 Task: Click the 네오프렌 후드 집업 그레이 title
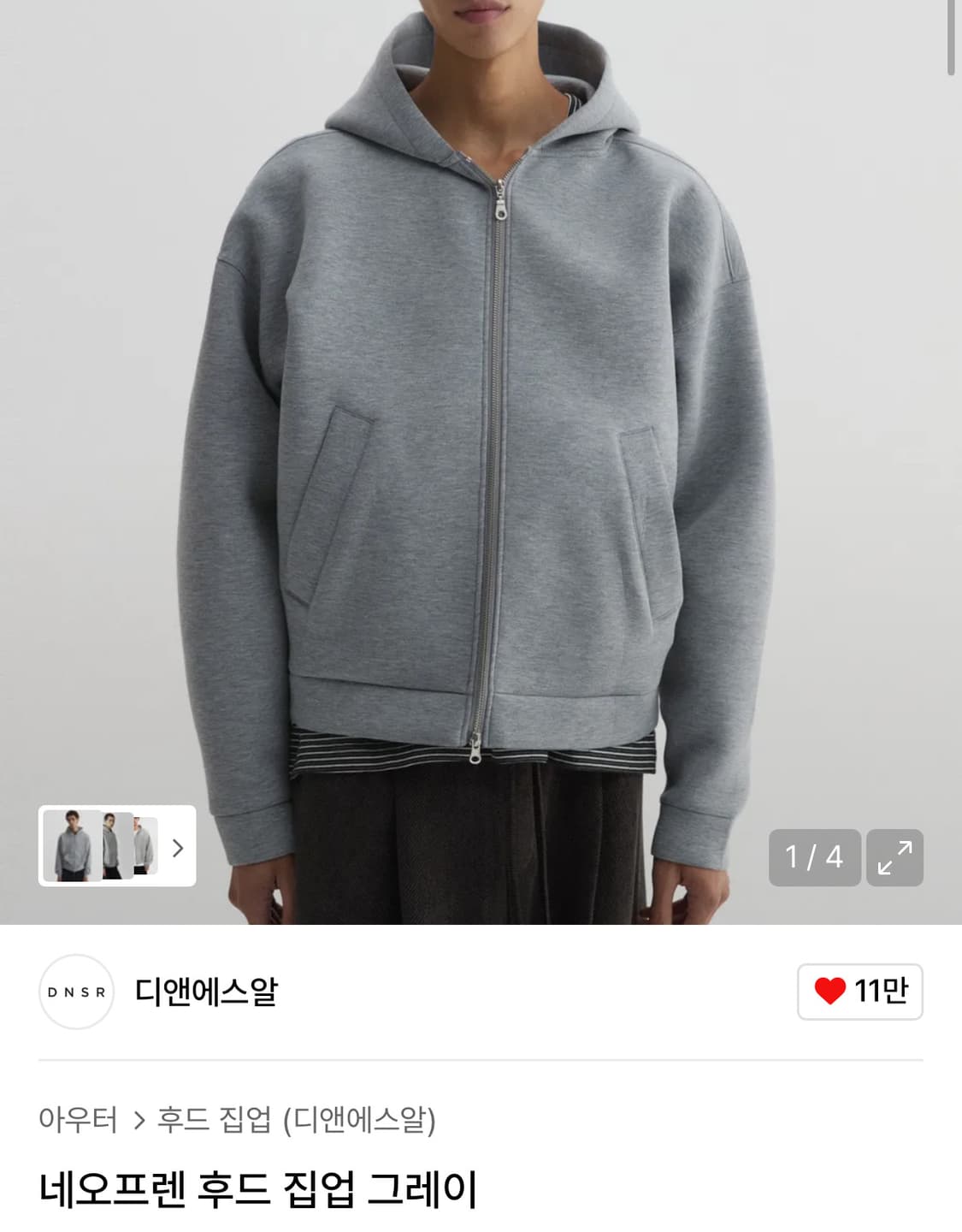tap(262, 1189)
